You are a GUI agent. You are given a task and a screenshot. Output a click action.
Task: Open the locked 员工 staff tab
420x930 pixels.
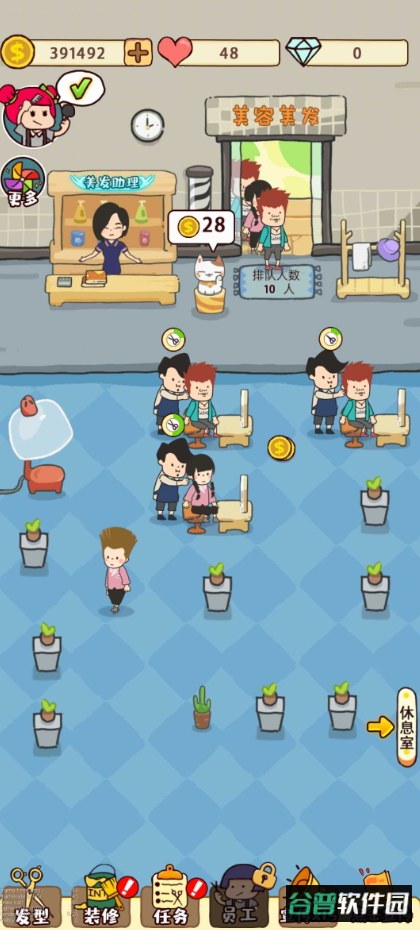[242, 897]
